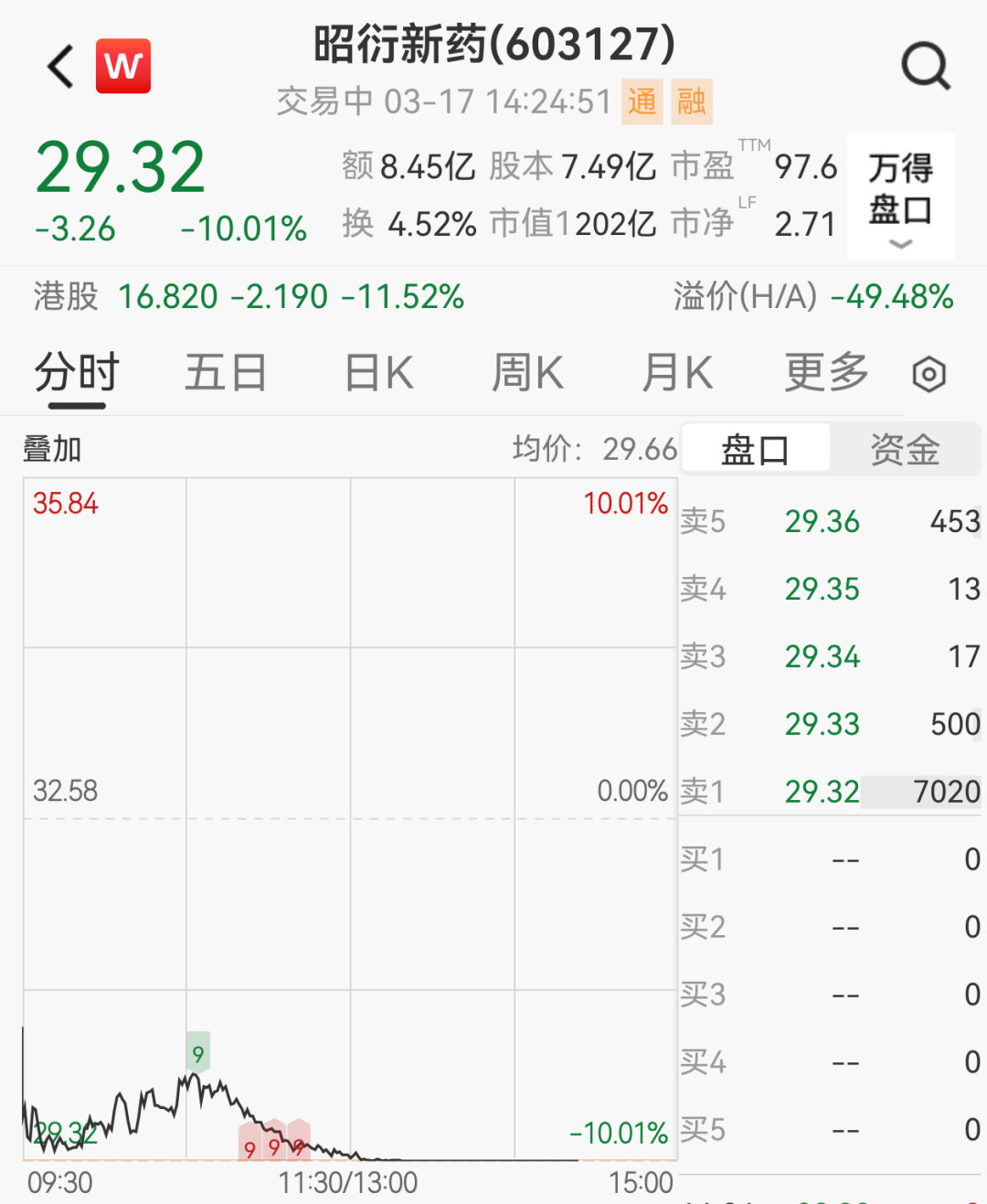The width and height of the screenshot is (987, 1204).
Task: Select the Wind app logo icon
Action: click(x=124, y=65)
